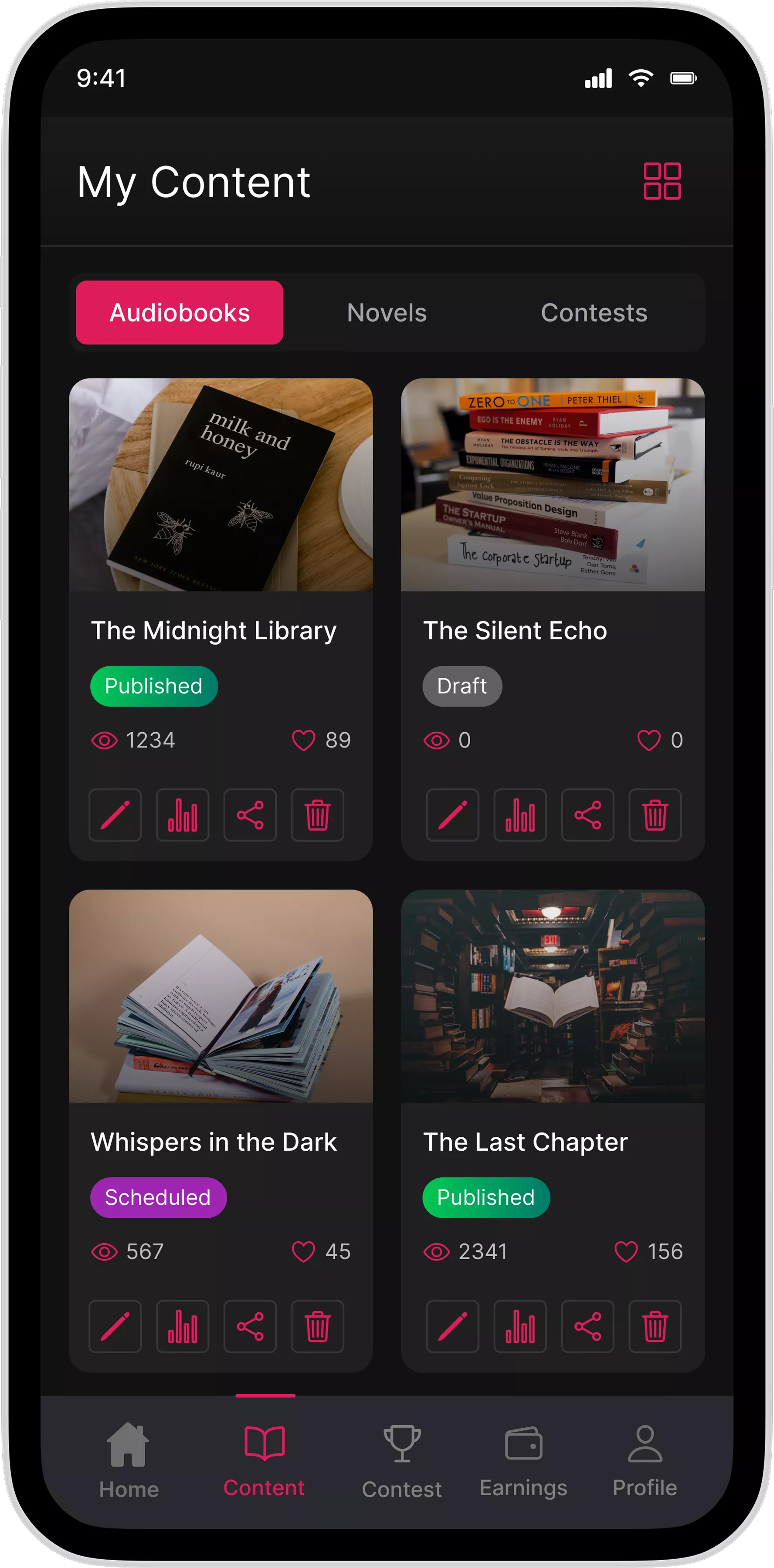Share The Silent Echo
774x1568 pixels.
[587, 815]
